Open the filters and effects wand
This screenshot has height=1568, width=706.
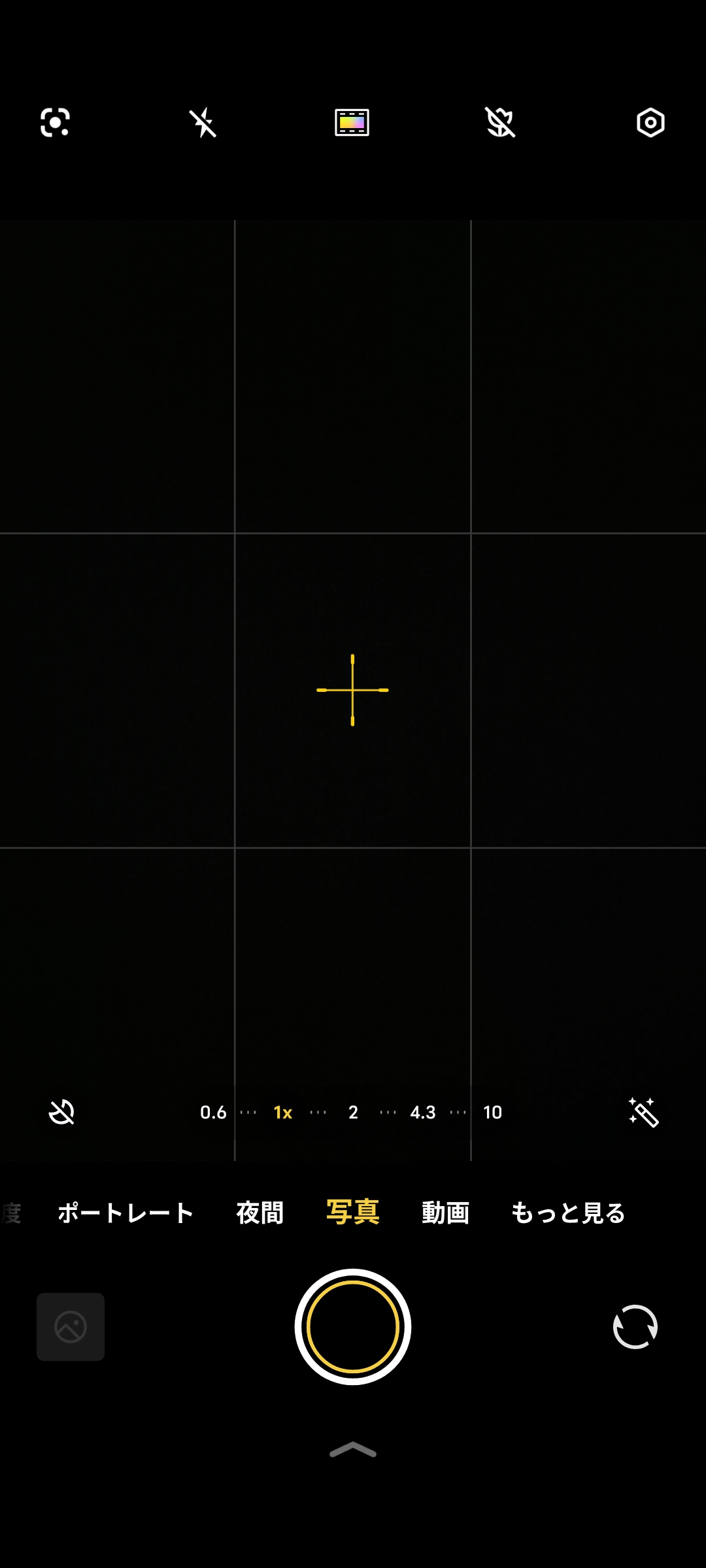[x=643, y=1112]
